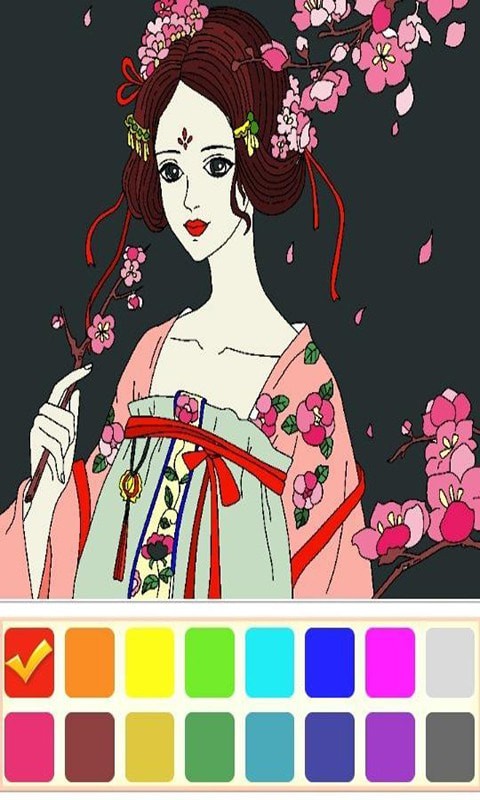Select the dark gray swatch
This screenshot has width=480, height=800.
click(450, 747)
